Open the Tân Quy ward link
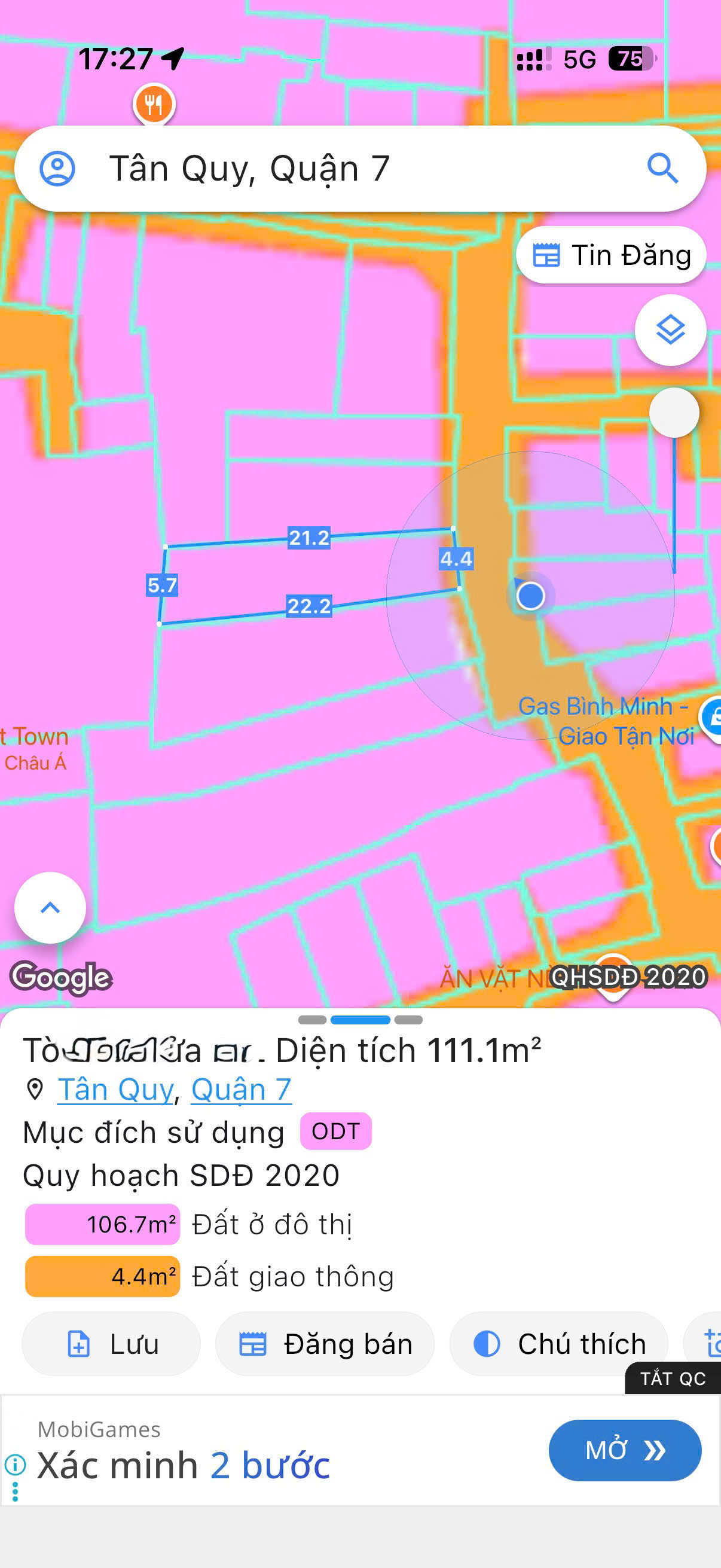721x1568 pixels. pos(115,1090)
